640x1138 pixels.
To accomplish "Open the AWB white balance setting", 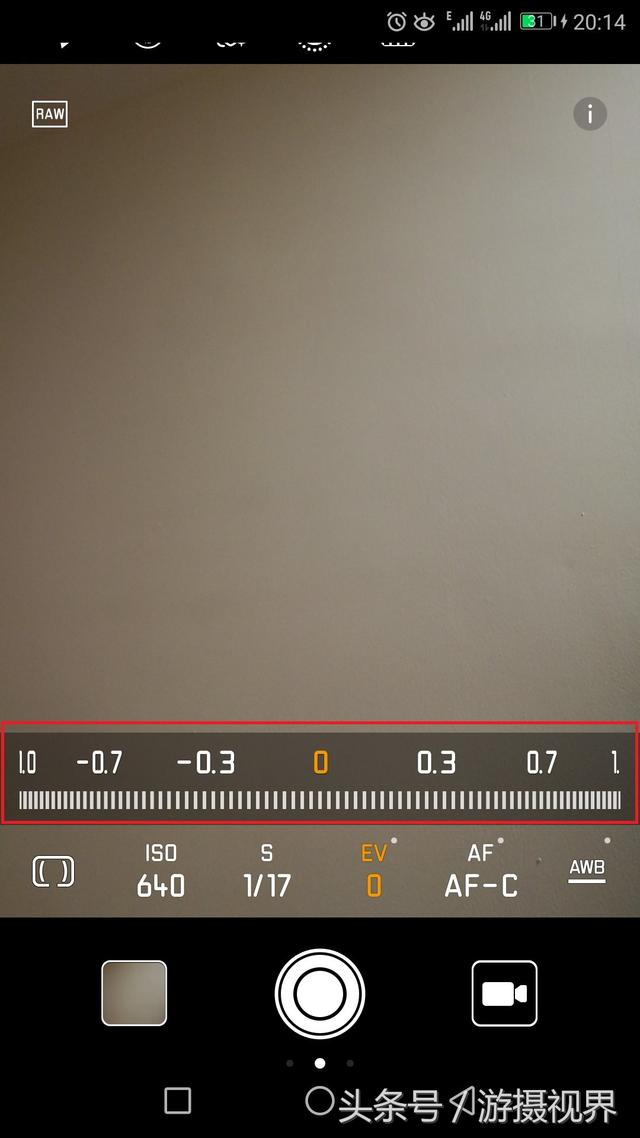I will tap(587, 869).
